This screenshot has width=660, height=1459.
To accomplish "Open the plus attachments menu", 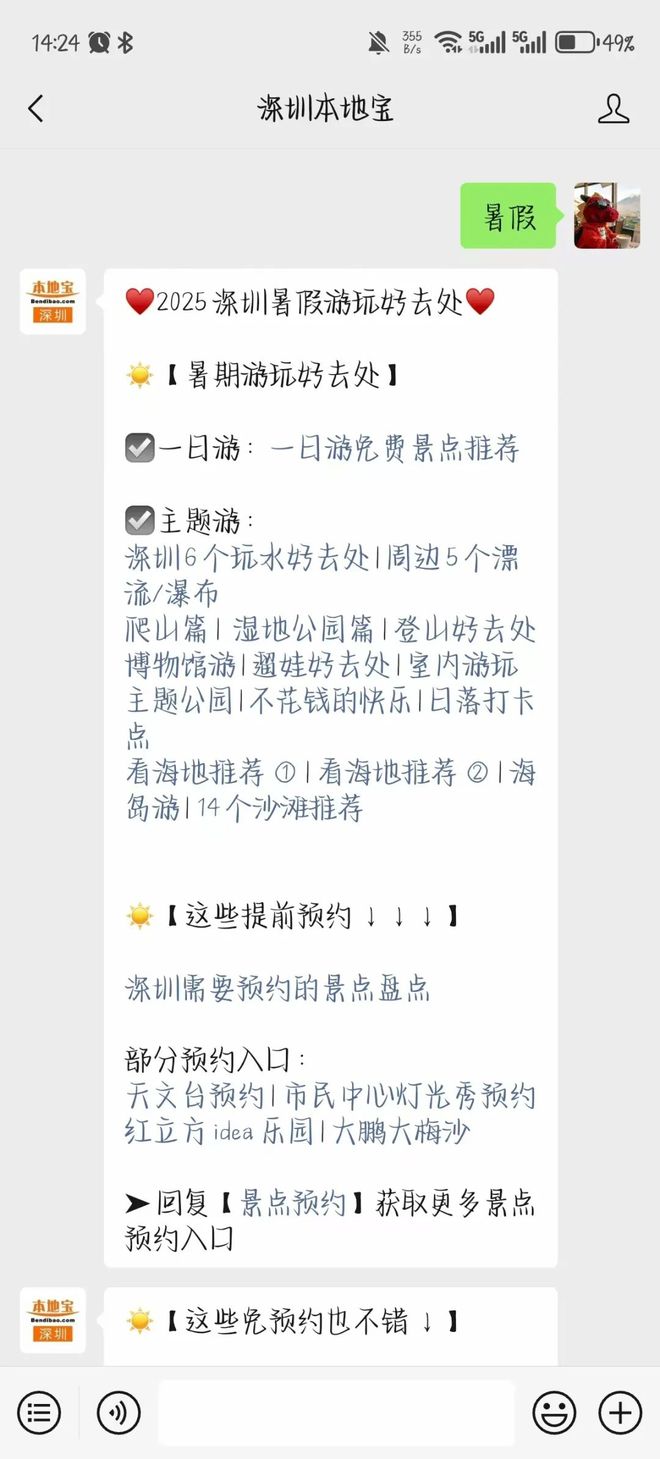I will (620, 1413).
